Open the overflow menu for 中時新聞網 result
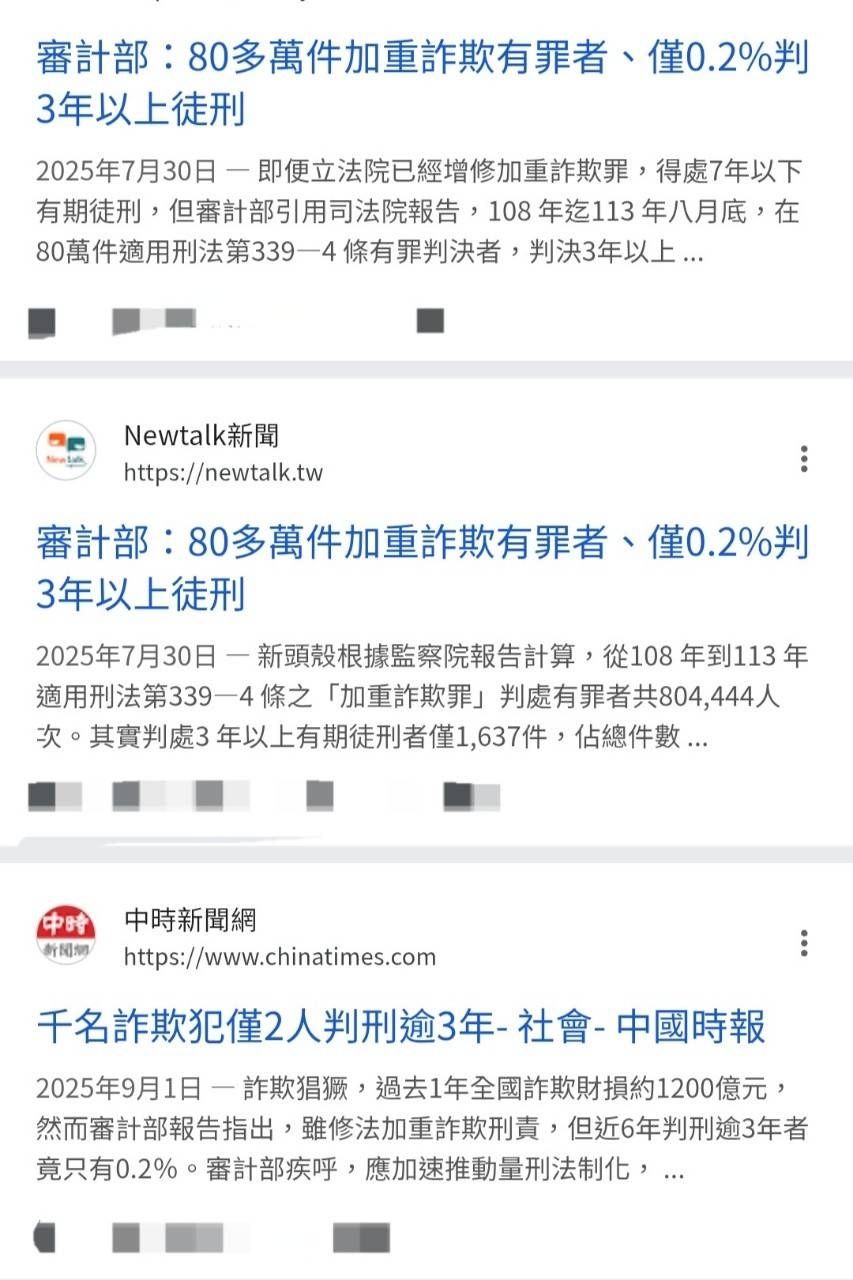853x1280 pixels. [804, 943]
